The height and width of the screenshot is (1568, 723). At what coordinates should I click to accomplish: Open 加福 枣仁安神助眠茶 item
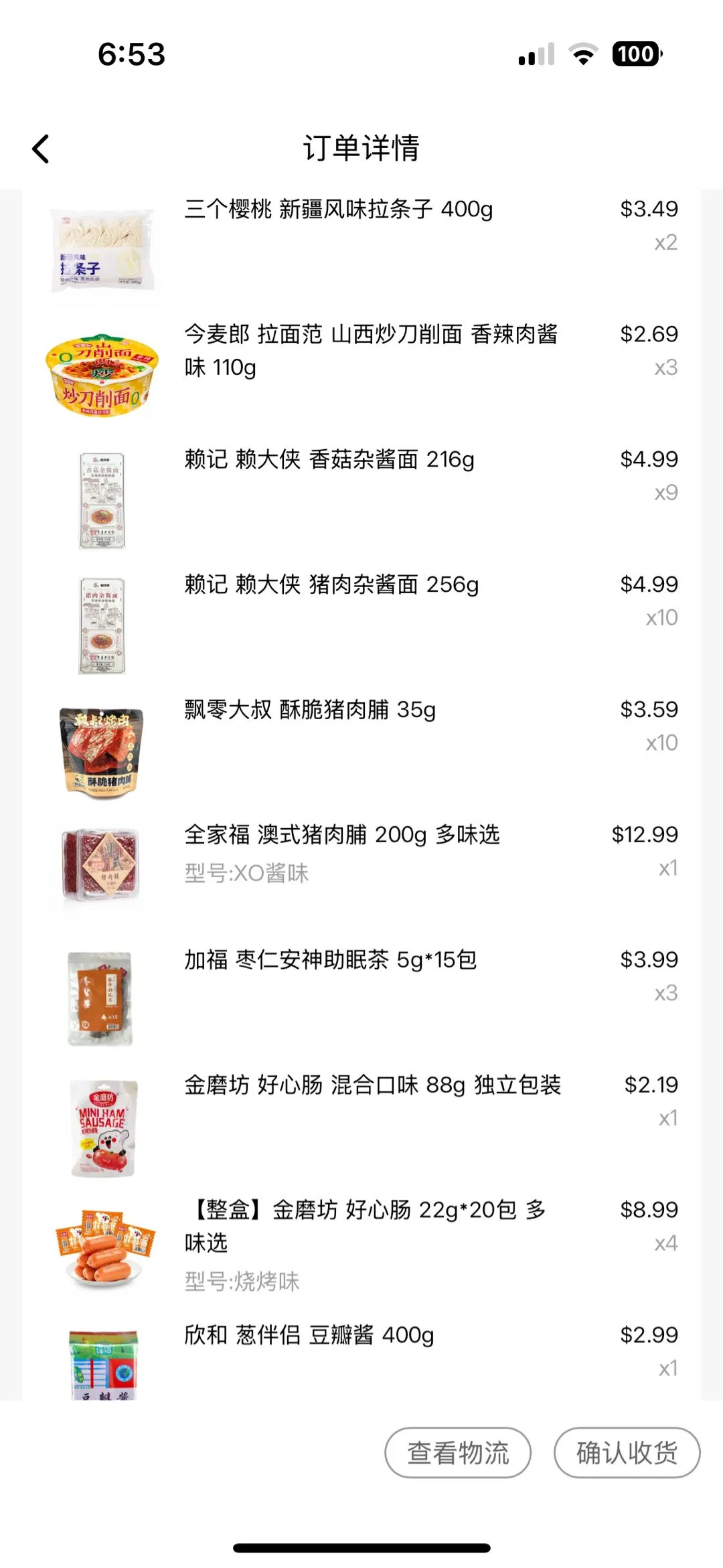(x=330, y=961)
